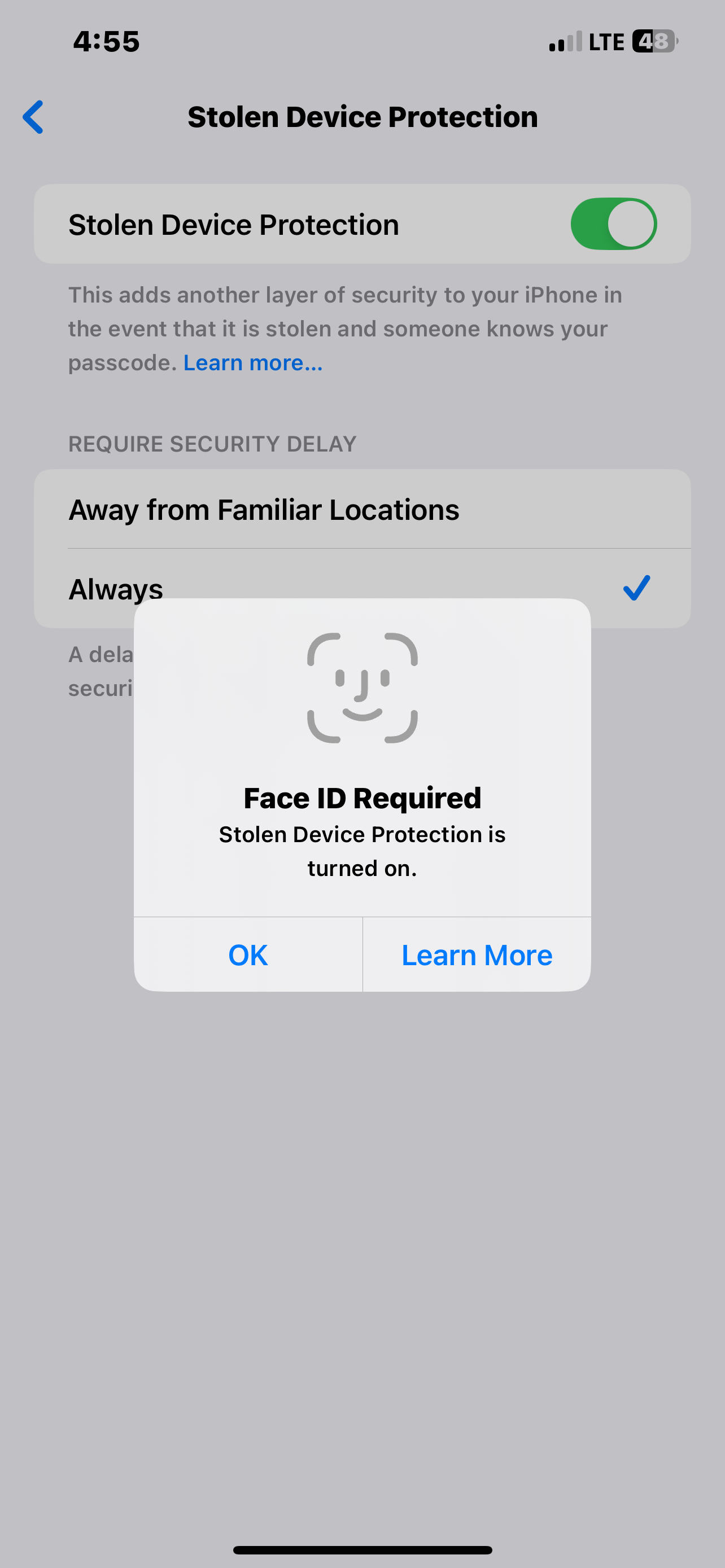Choose the Always security delay option

coord(362,588)
